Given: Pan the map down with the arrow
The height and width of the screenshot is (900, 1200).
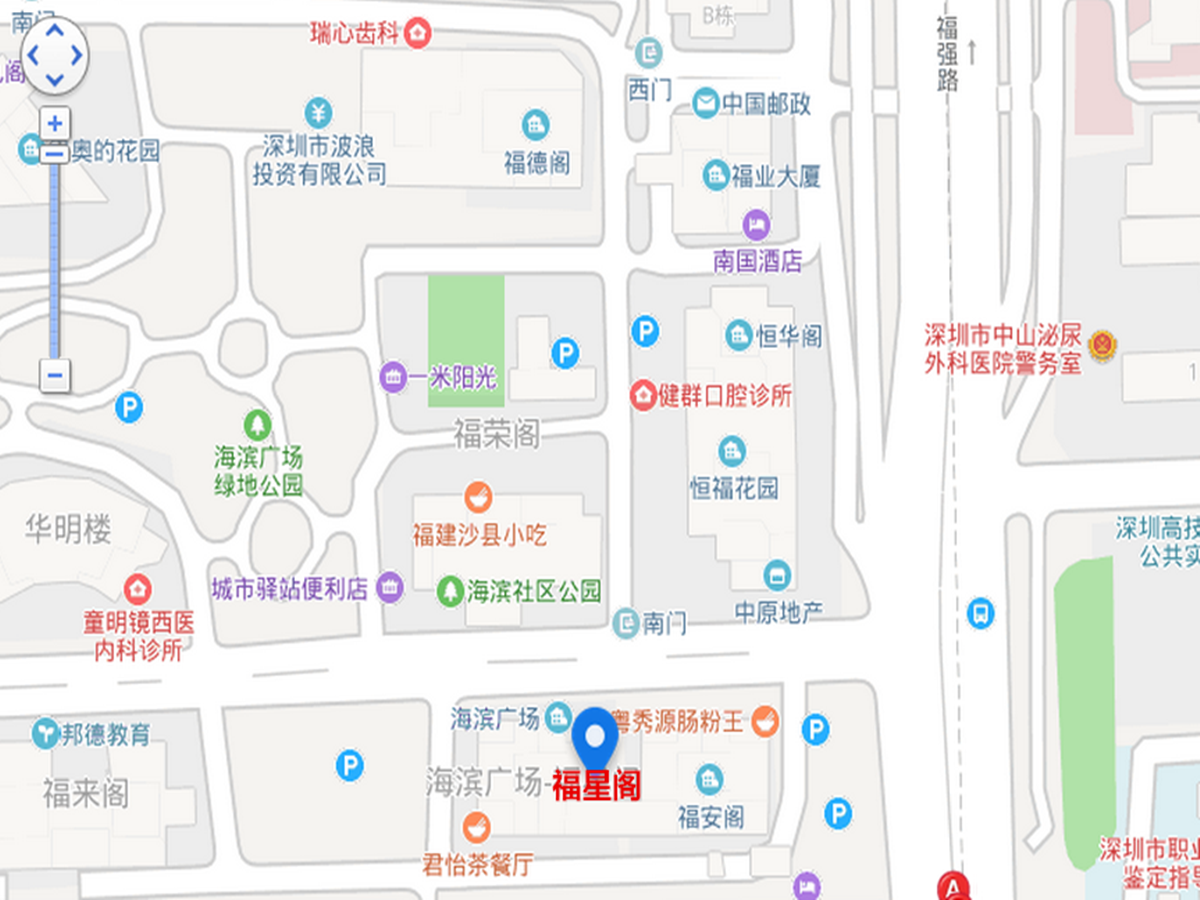Looking at the screenshot, I should [55, 78].
